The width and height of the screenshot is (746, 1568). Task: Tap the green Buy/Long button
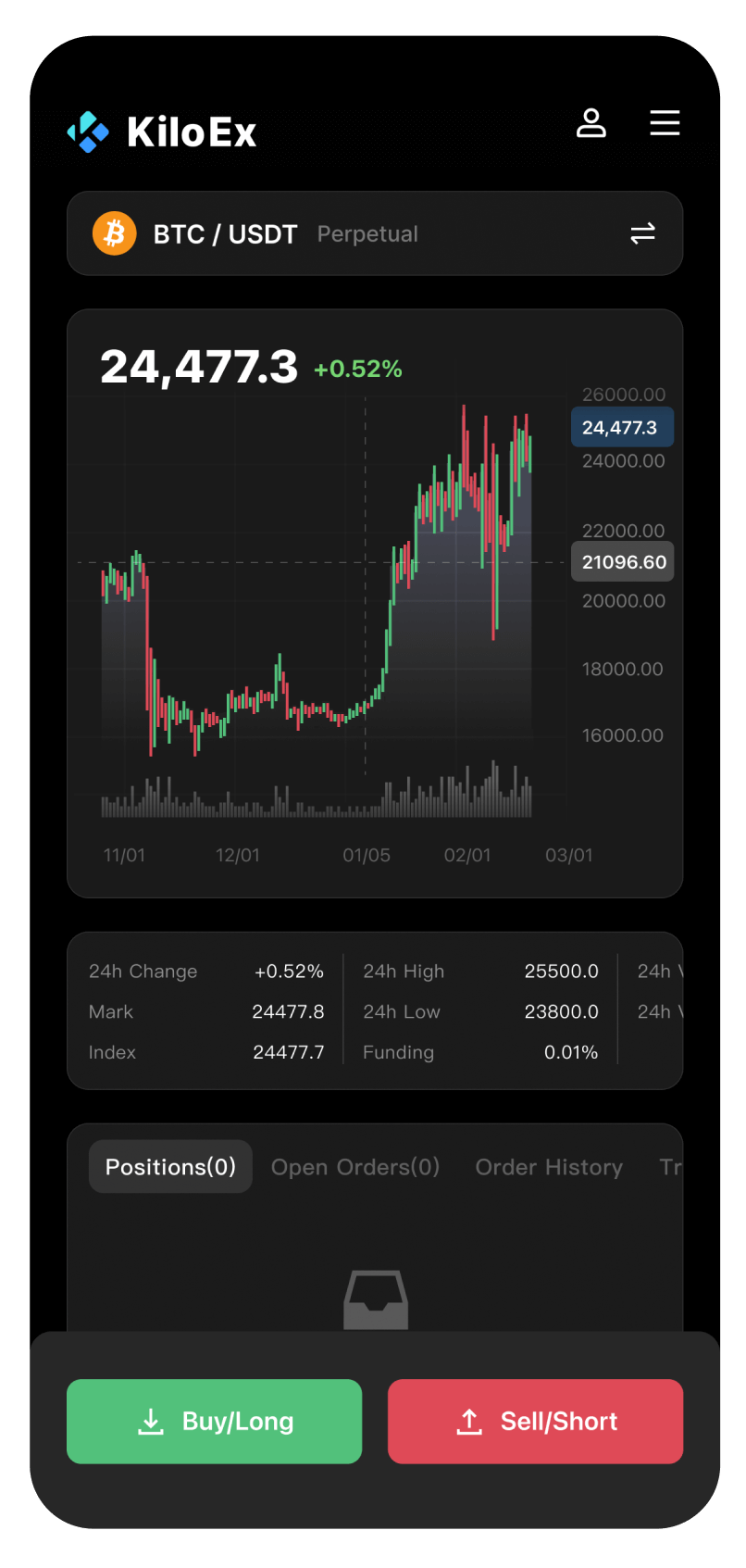(x=214, y=1421)
